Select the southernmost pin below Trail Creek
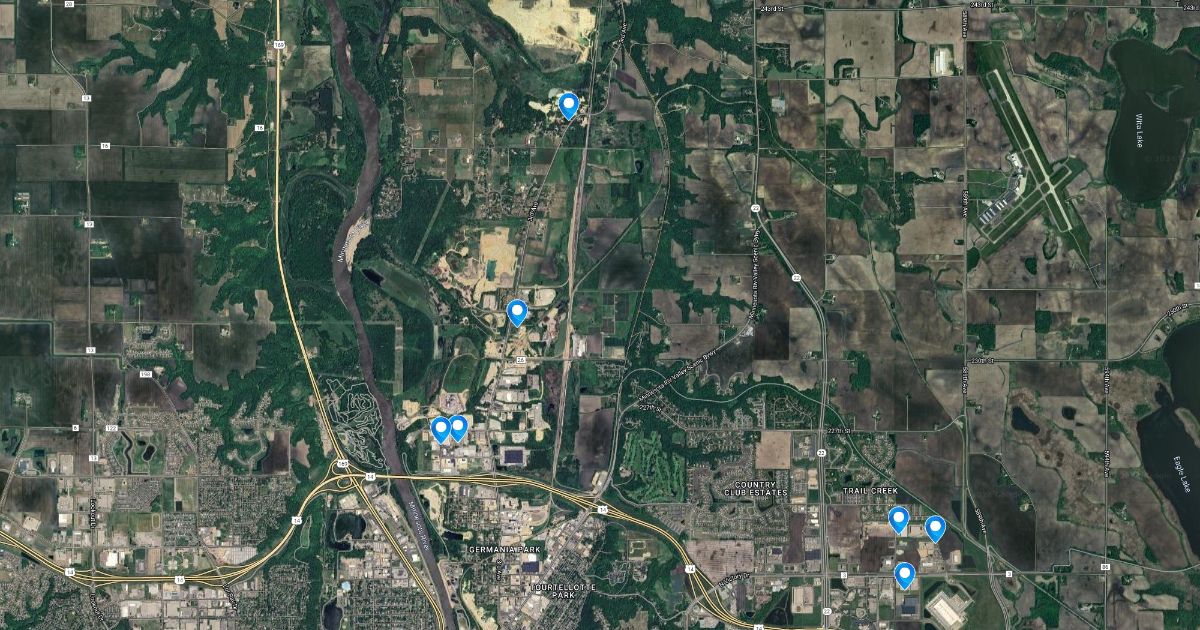This screenshot has height=630, width=1200. click(905, 574)
